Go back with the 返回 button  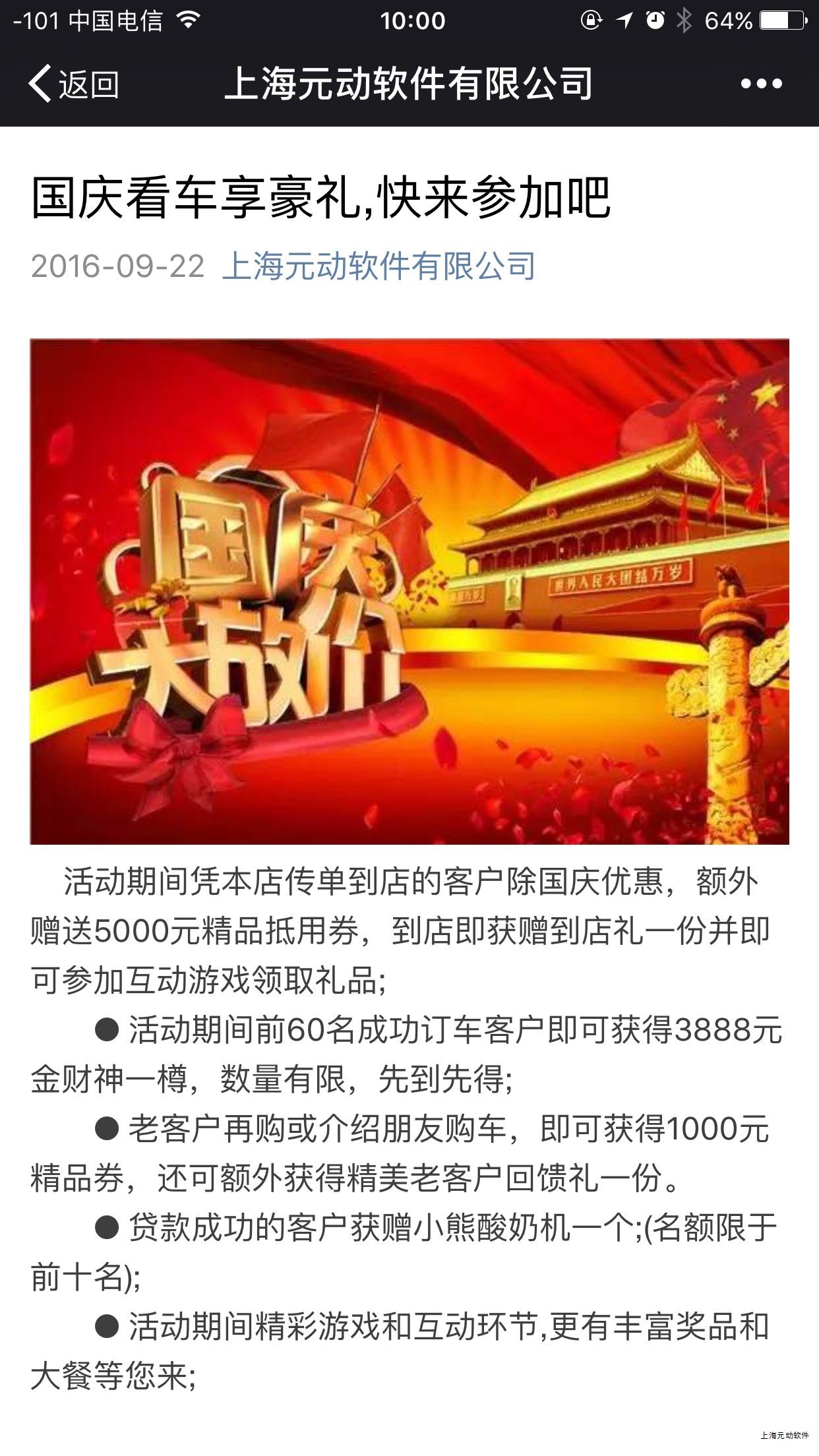tap(74, 84)
